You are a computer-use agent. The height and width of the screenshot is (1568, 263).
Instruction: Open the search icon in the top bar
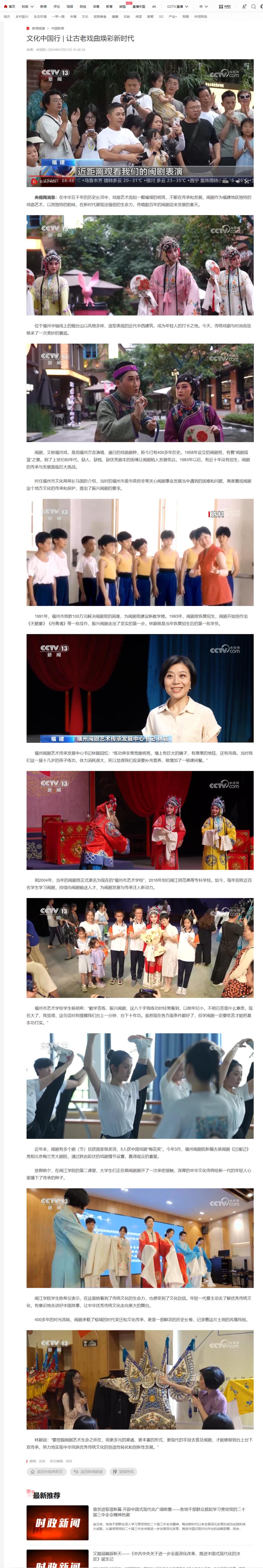253,7
